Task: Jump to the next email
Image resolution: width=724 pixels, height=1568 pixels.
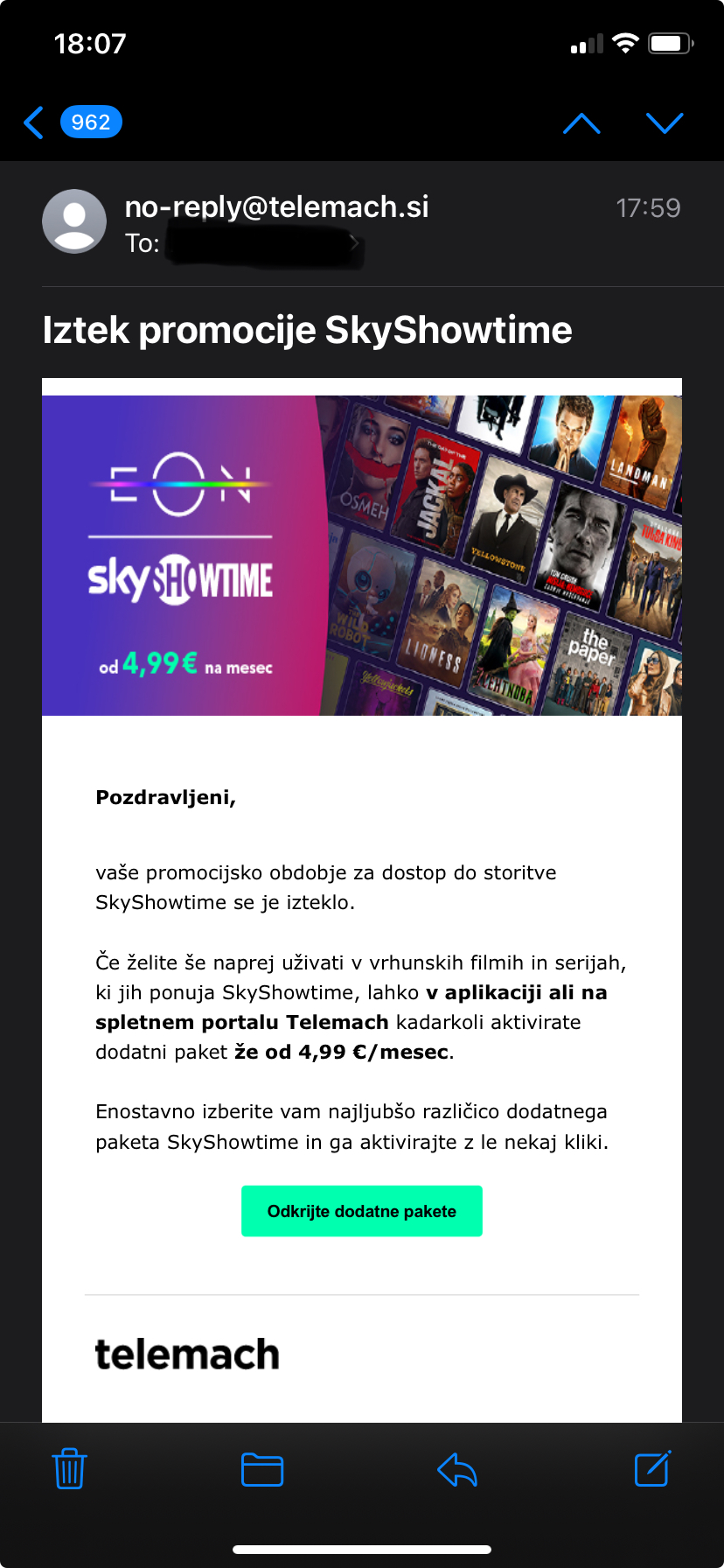Action: pyautogui.click(x=665, y=123)
